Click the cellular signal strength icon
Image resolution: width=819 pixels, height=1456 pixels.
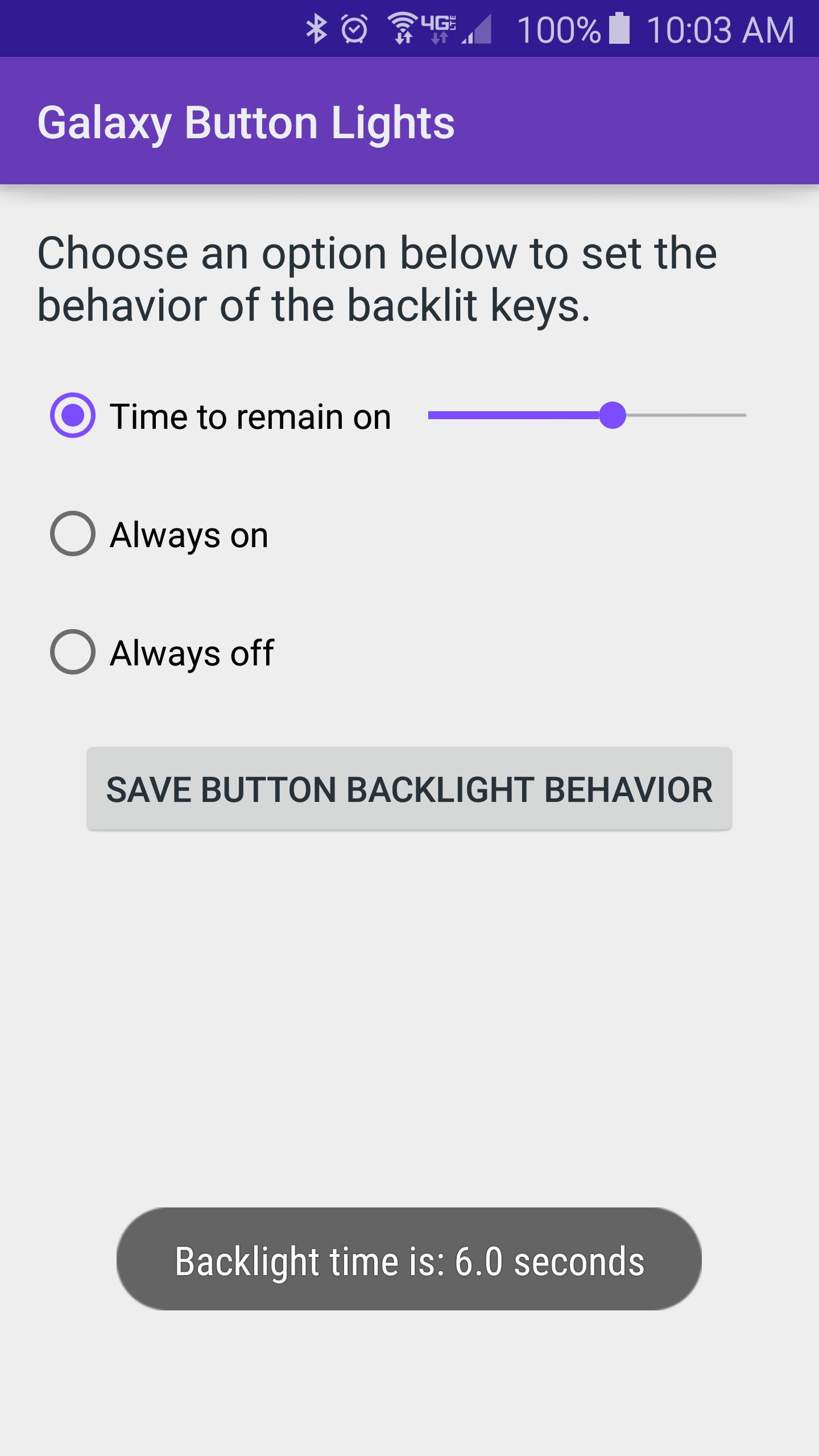click(478, 31)
